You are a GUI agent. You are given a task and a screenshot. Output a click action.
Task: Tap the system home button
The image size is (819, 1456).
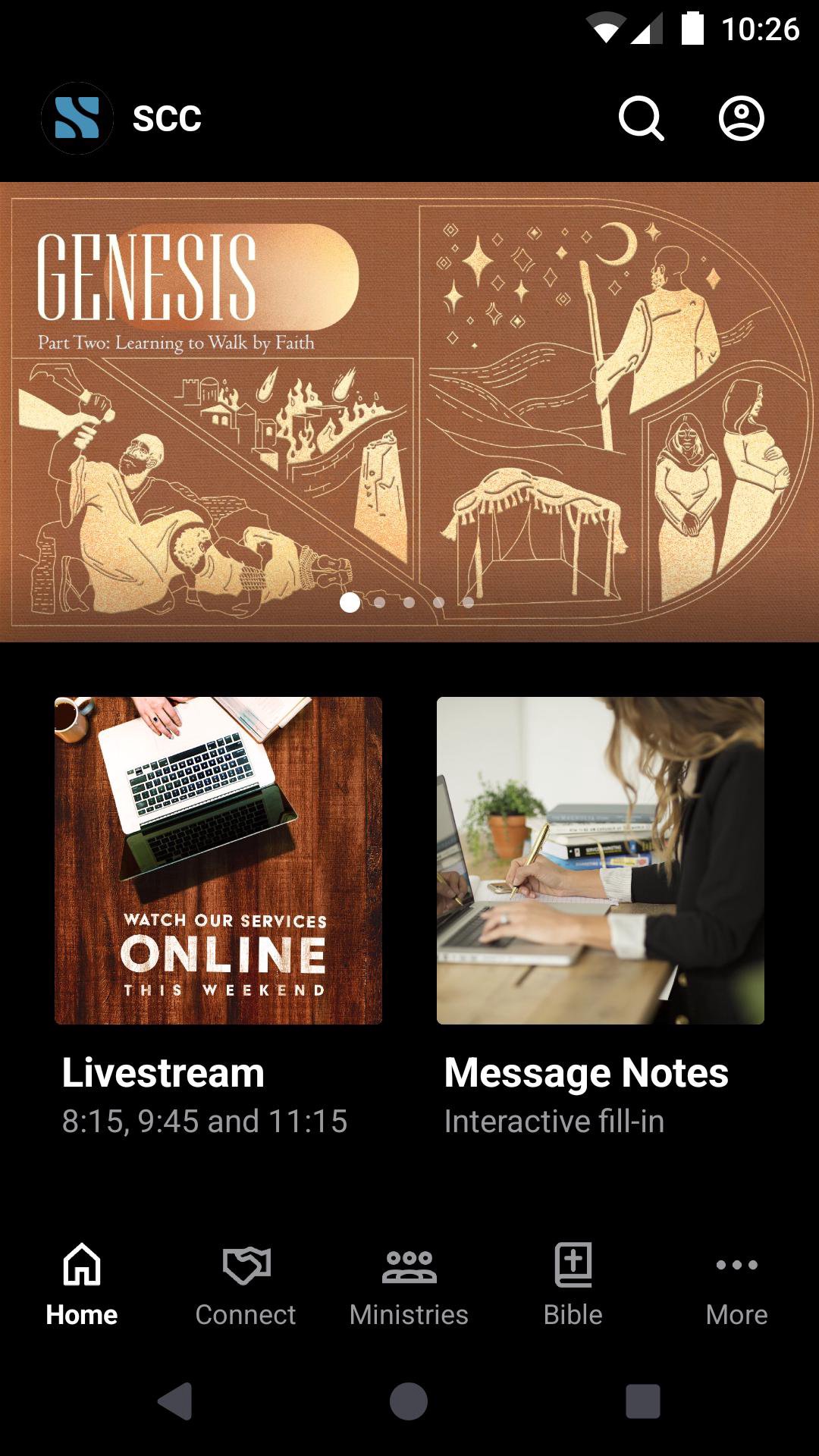pyautogui.click(x=409, y=1401)
